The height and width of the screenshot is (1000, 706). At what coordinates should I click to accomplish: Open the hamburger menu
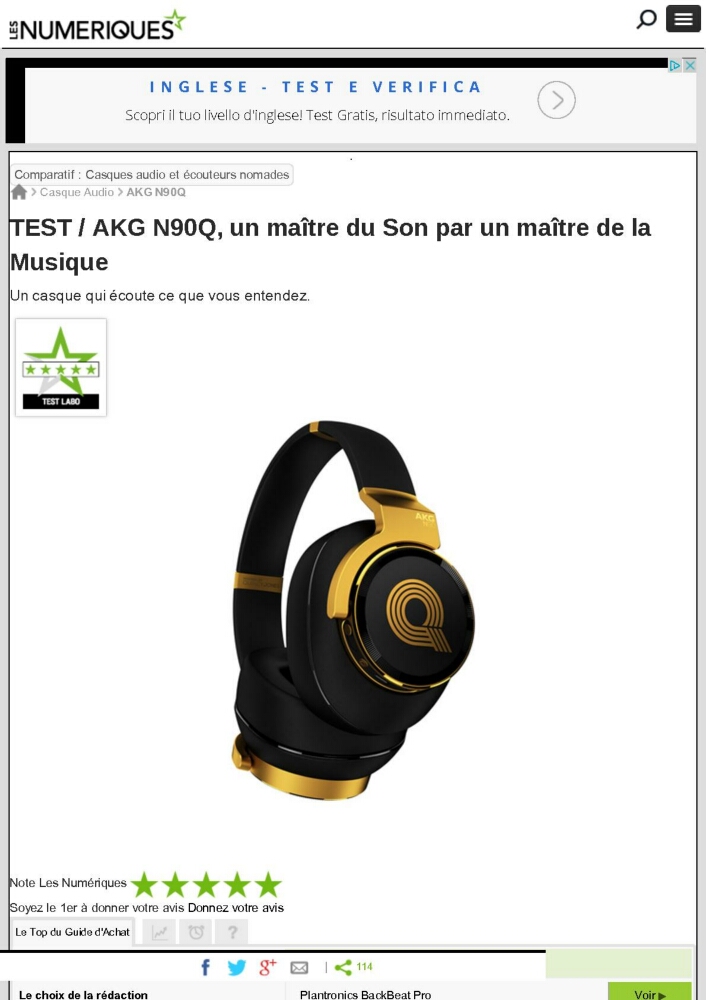[683, 19]
